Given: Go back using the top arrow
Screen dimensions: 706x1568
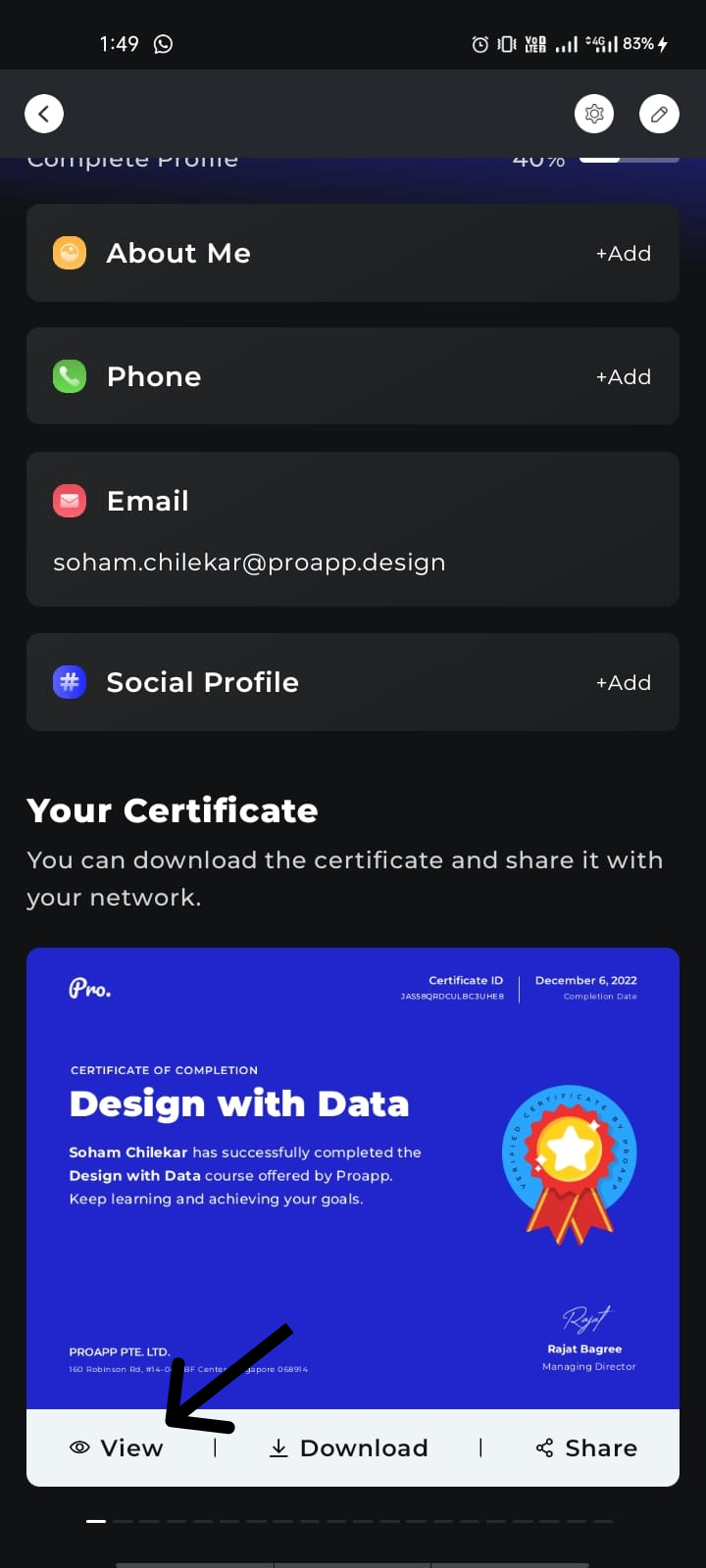Looking at the screenshot, I should point(44,114).
